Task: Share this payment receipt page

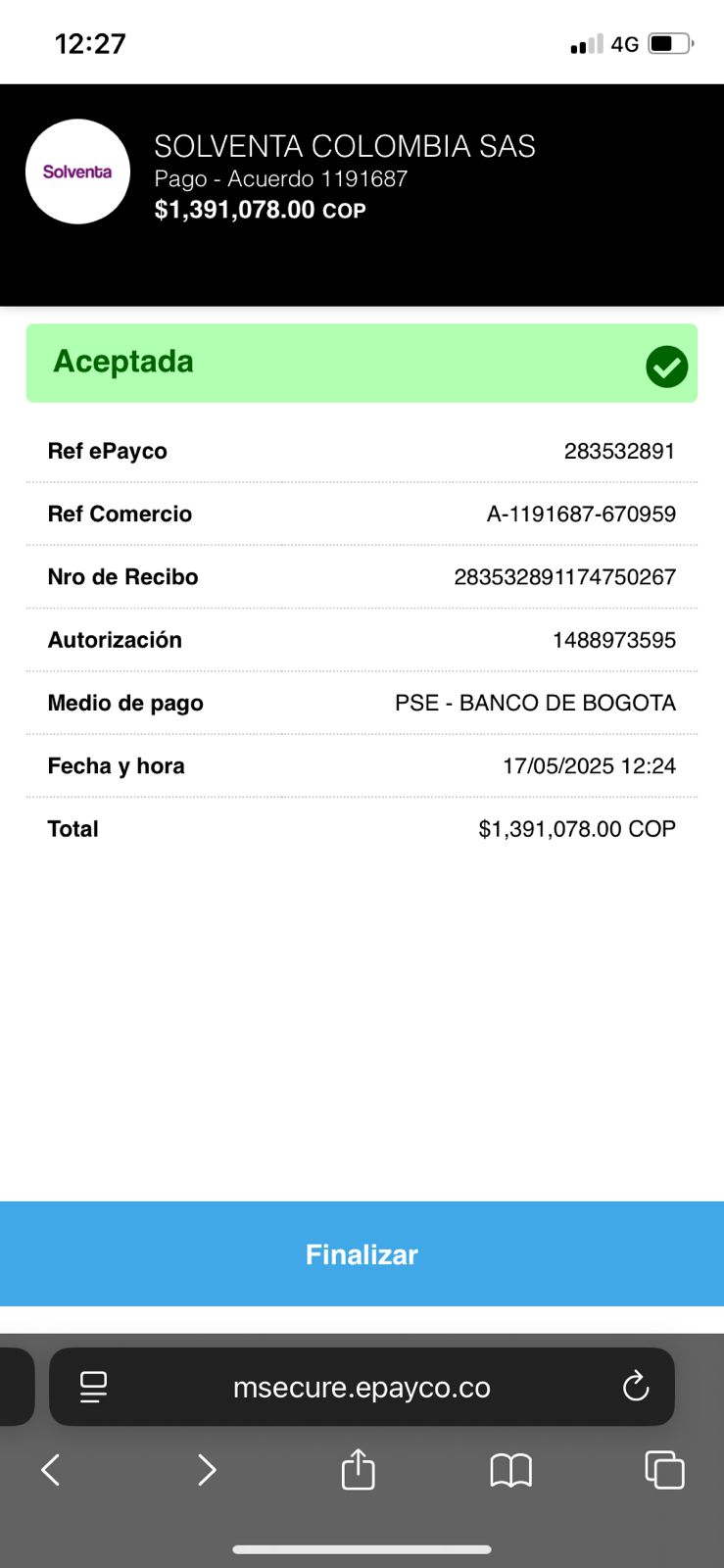Action: (x=358, y=1470)
